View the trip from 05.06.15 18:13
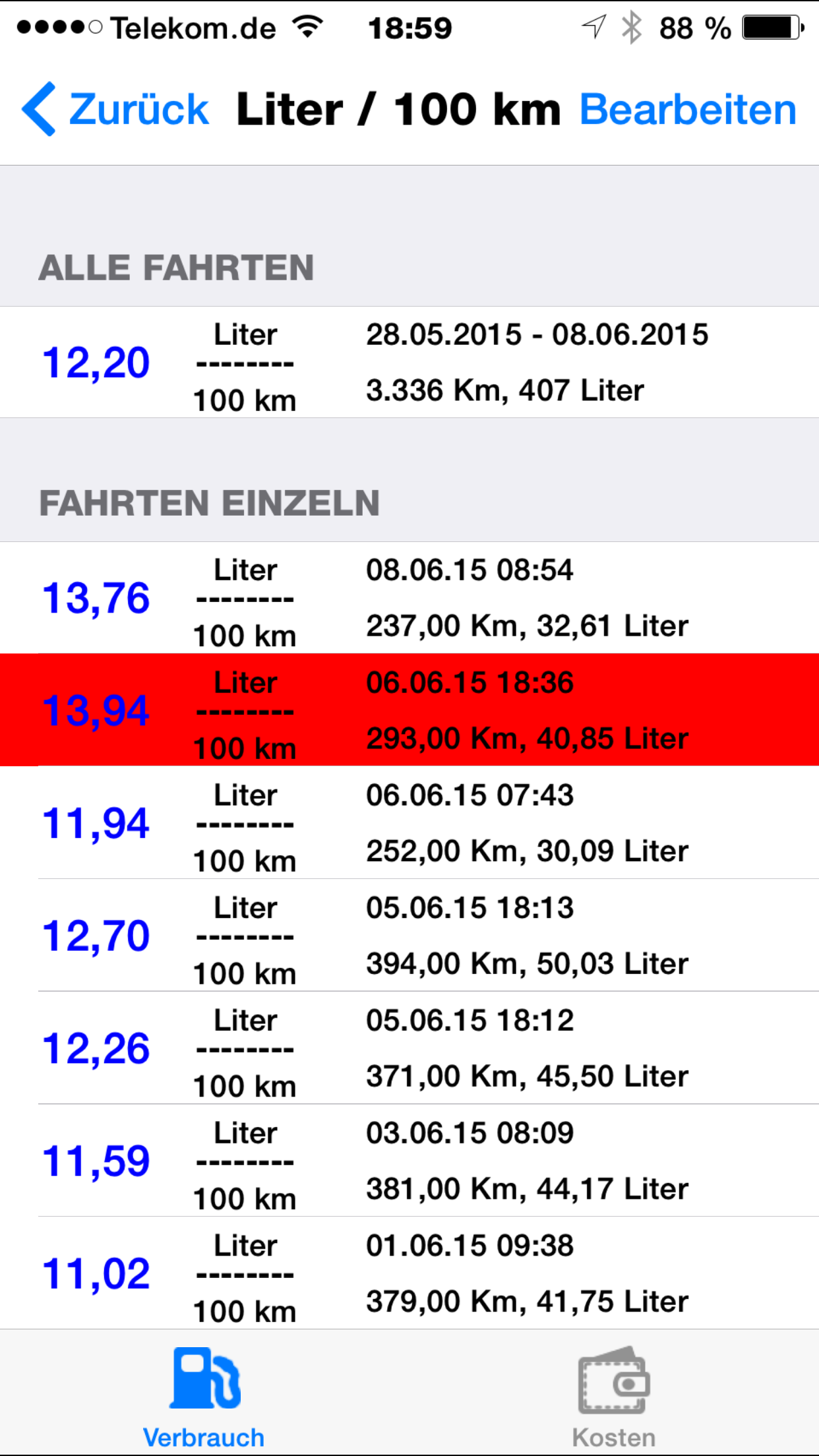The width and height of the screenshot is (819, 1456). tap(409, 936)
